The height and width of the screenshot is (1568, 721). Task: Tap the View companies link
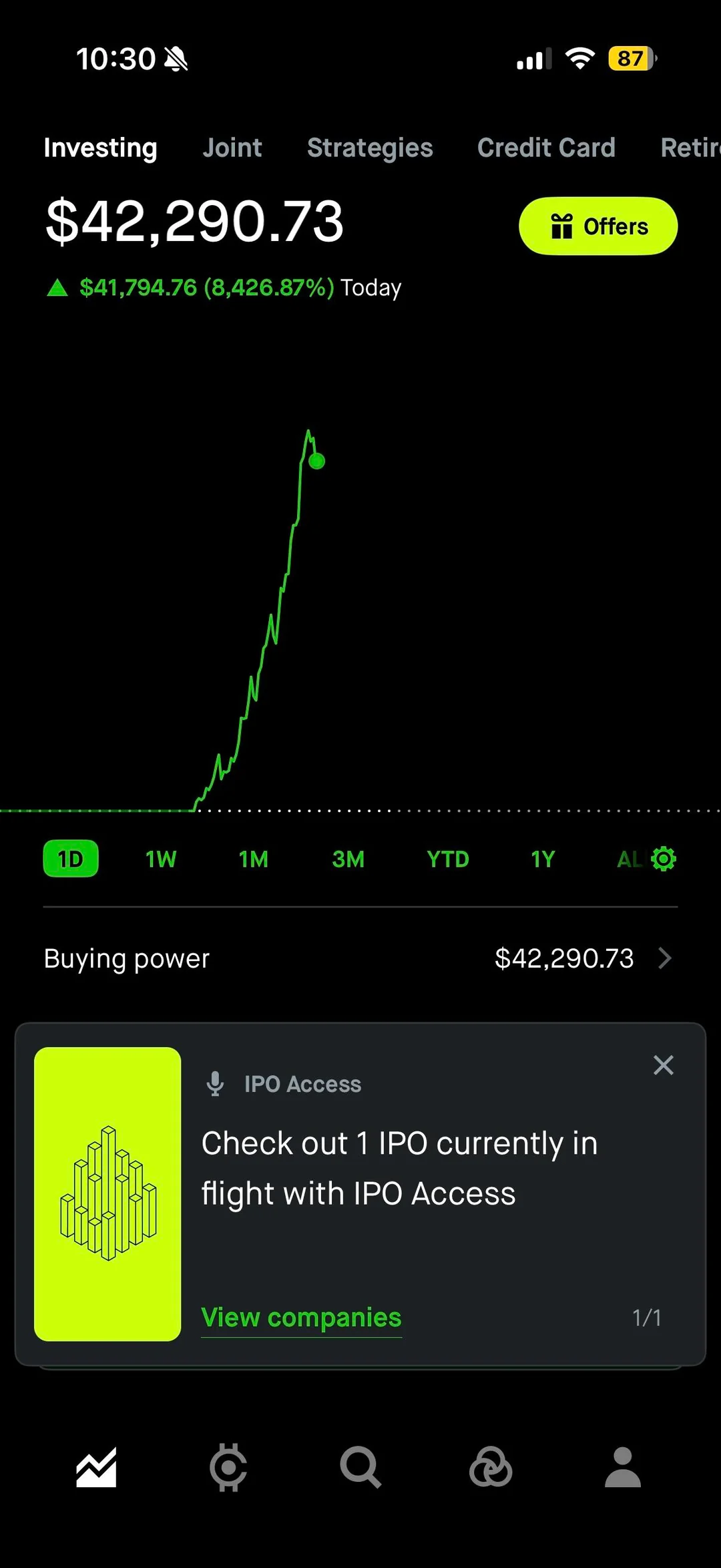301,1318
